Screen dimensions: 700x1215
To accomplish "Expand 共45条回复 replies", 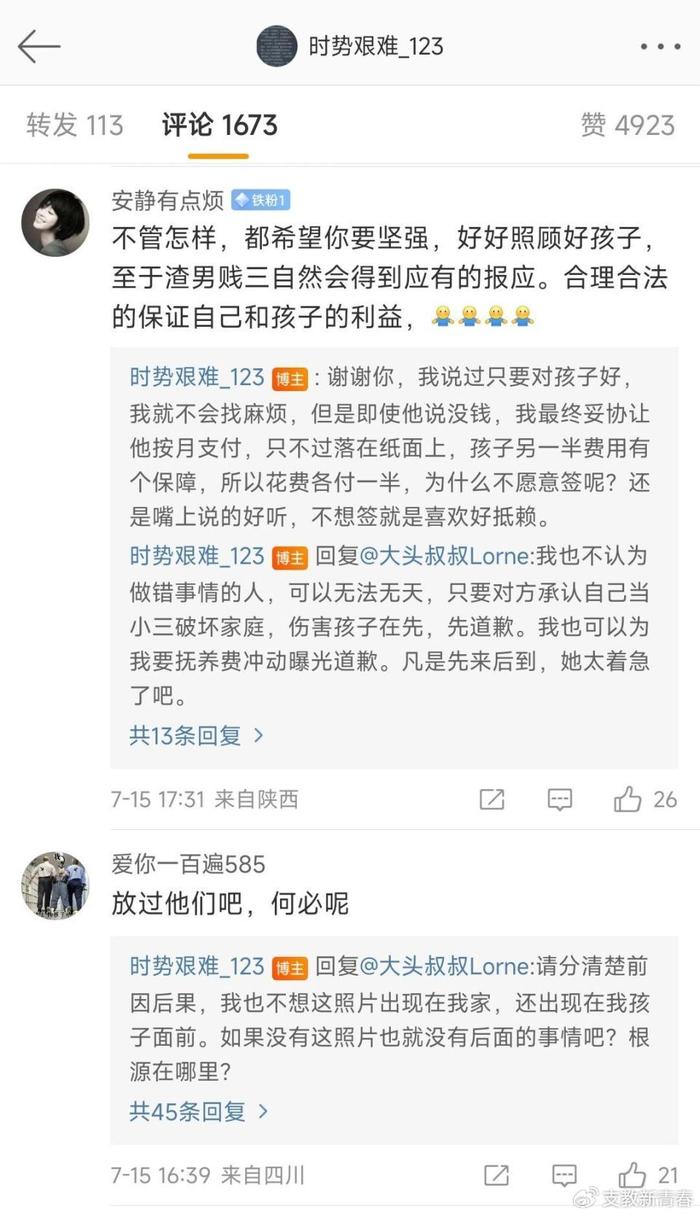I will pos(198,1111).
